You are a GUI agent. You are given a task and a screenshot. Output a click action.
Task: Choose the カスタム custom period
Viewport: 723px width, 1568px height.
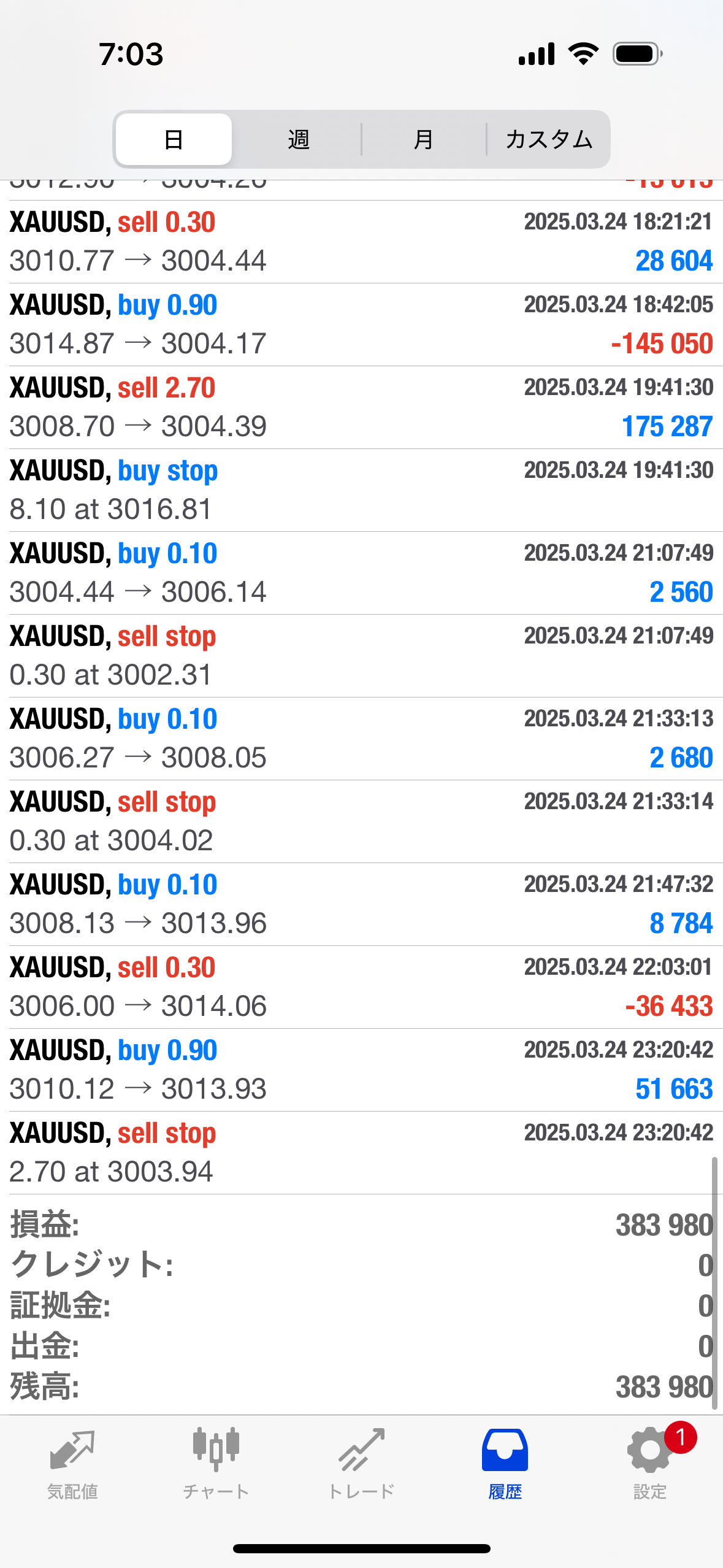point(548,139)
